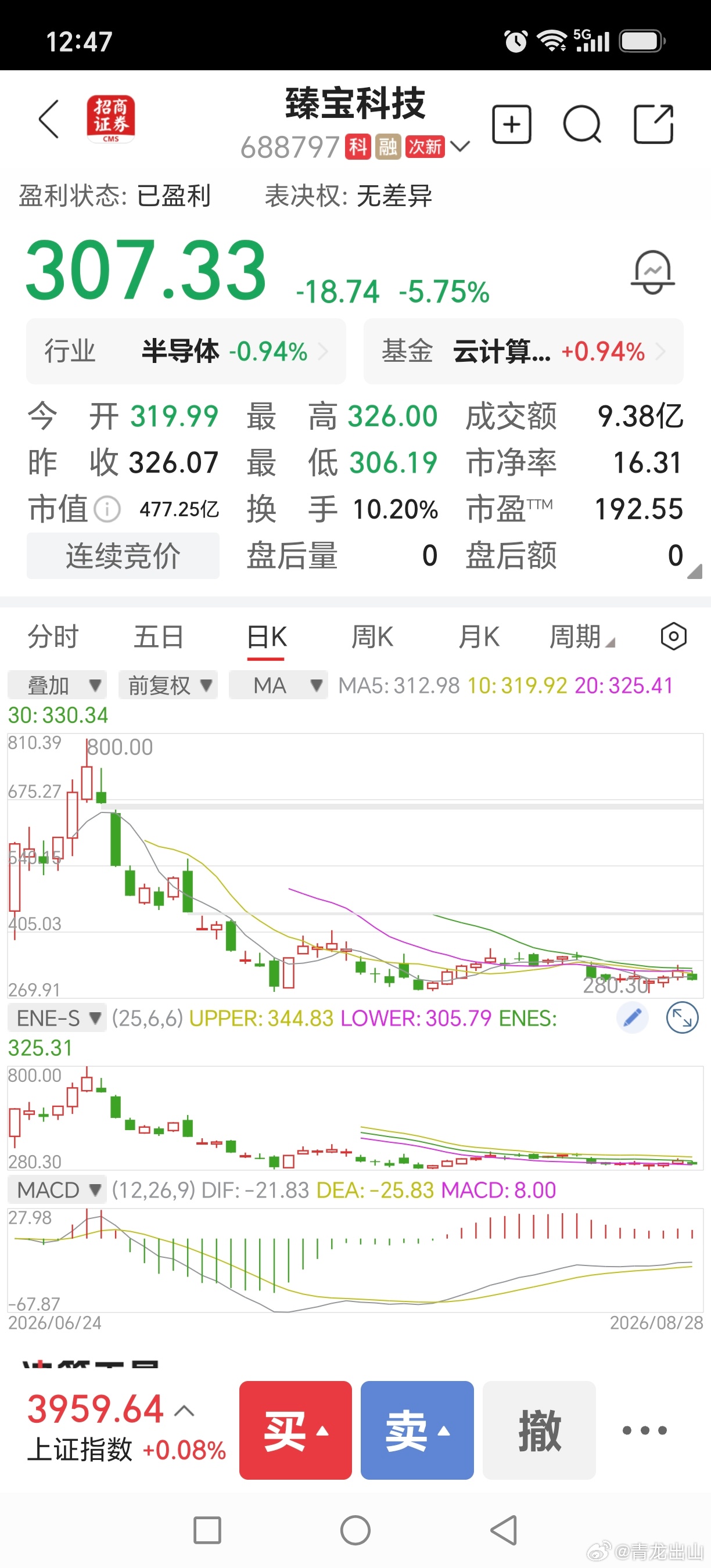
Task: Select the 周K chart tab
Action: (x=372, y=637)
